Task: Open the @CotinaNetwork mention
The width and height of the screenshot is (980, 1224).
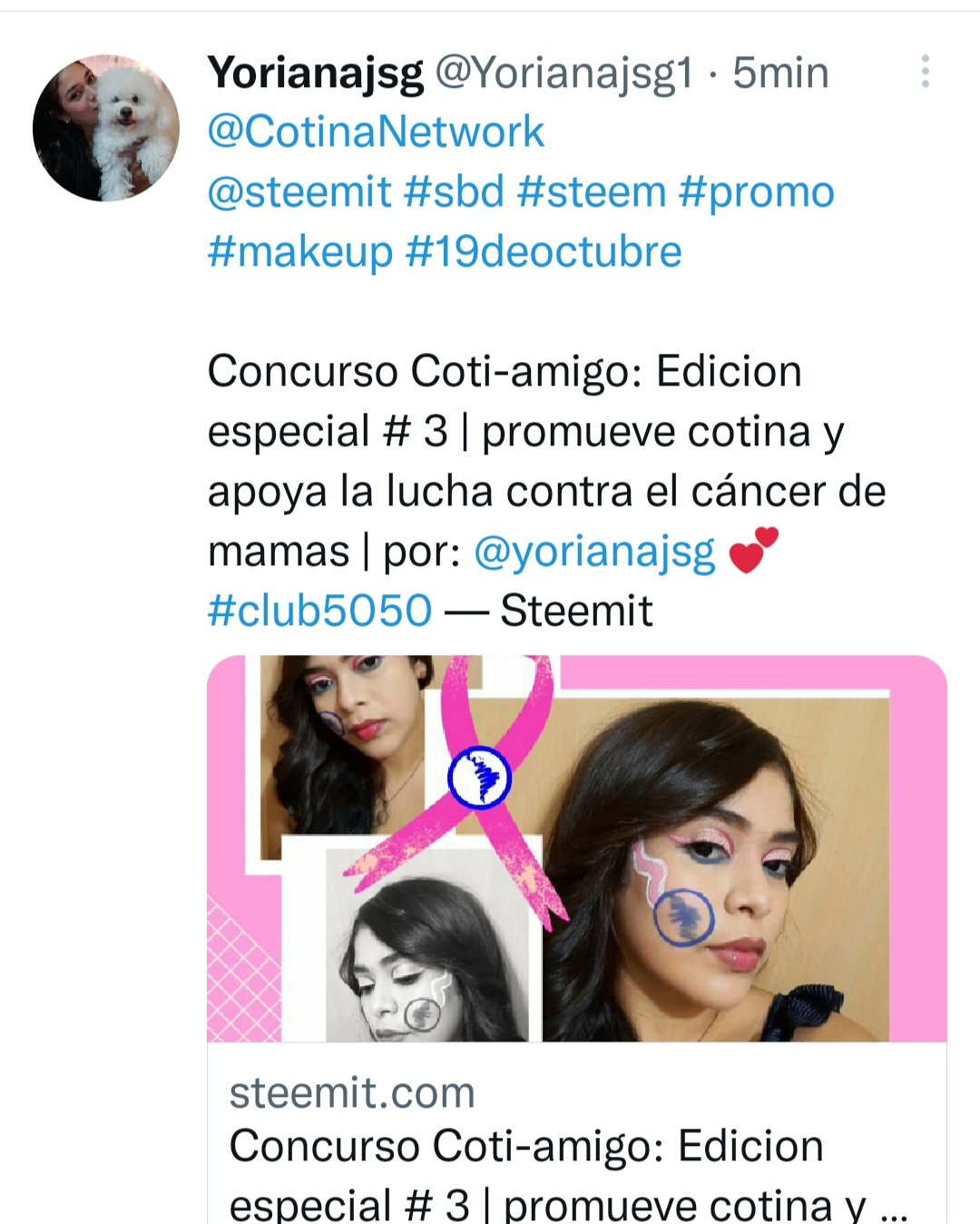Action: 376,132
